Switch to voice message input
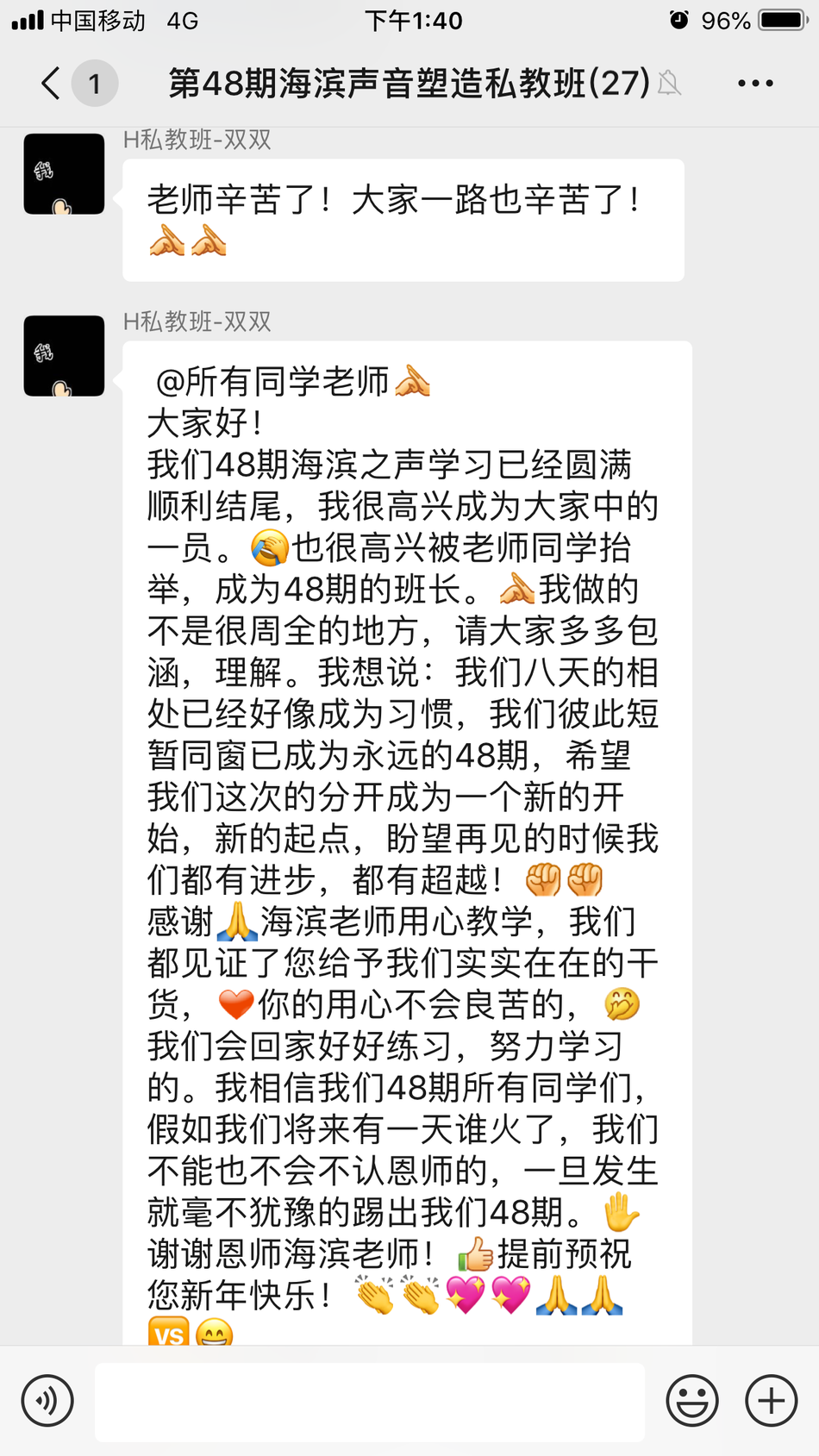The height and width of the screenshot is (1456, 819). [47, 1401]
